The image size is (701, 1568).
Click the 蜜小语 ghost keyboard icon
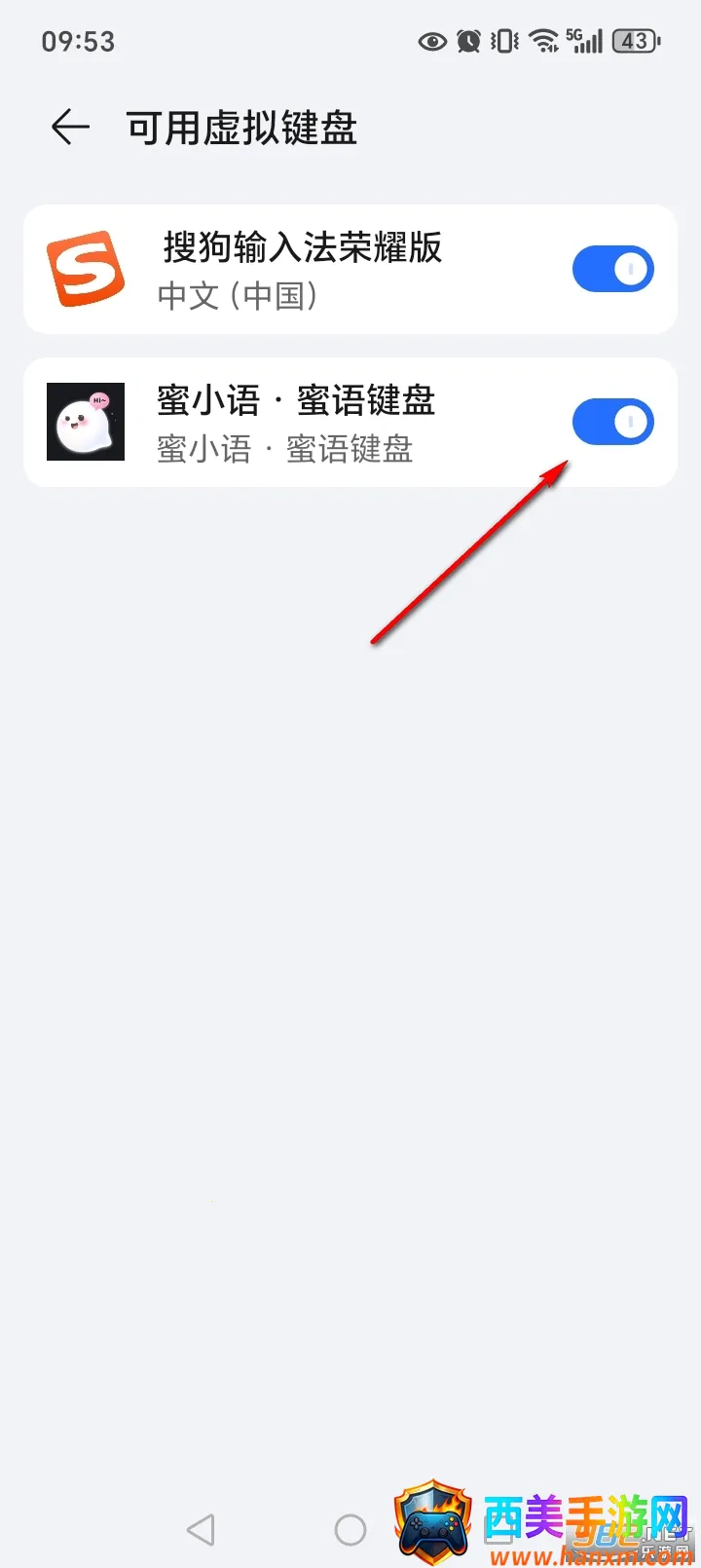pos(86,422)
